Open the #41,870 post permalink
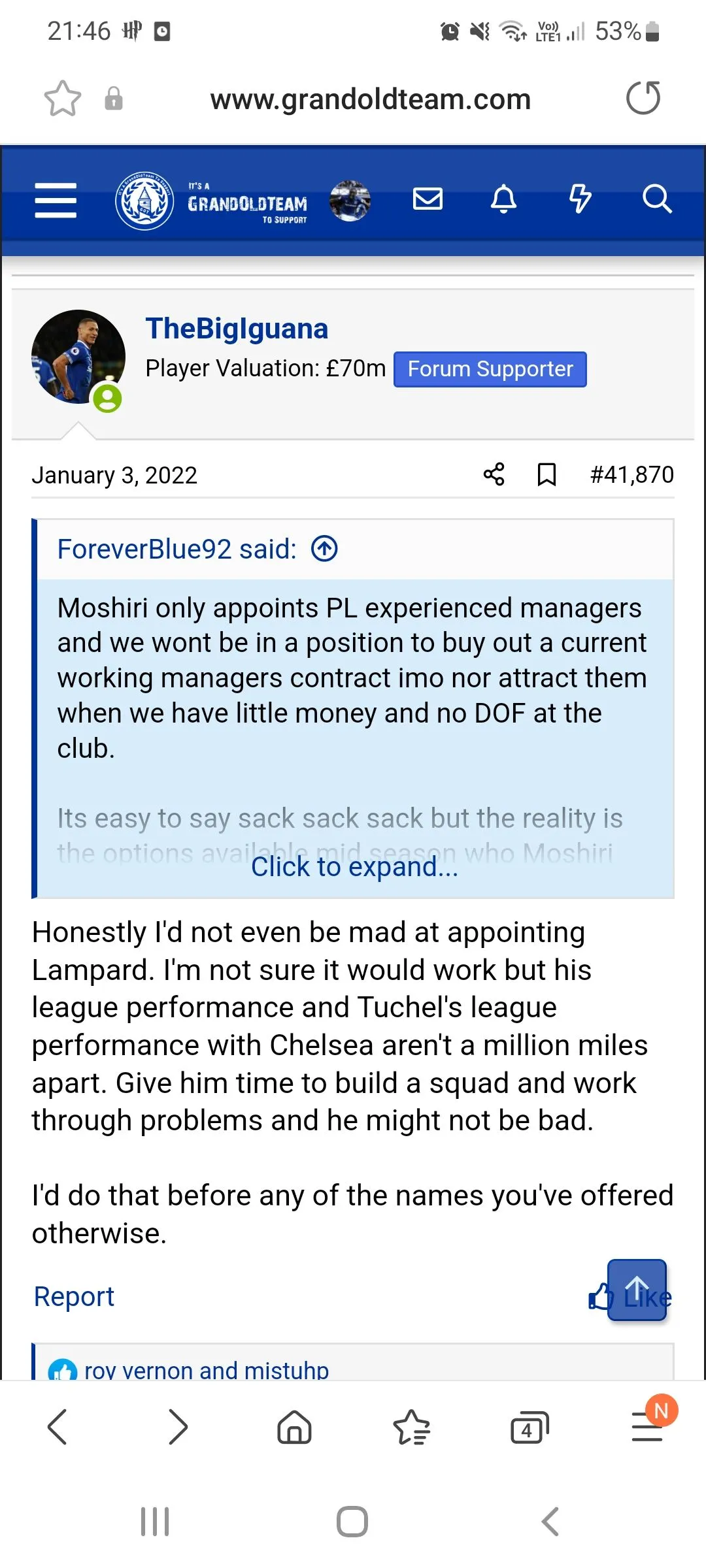This screenshot has width=706, height=1568. [631, 474]
